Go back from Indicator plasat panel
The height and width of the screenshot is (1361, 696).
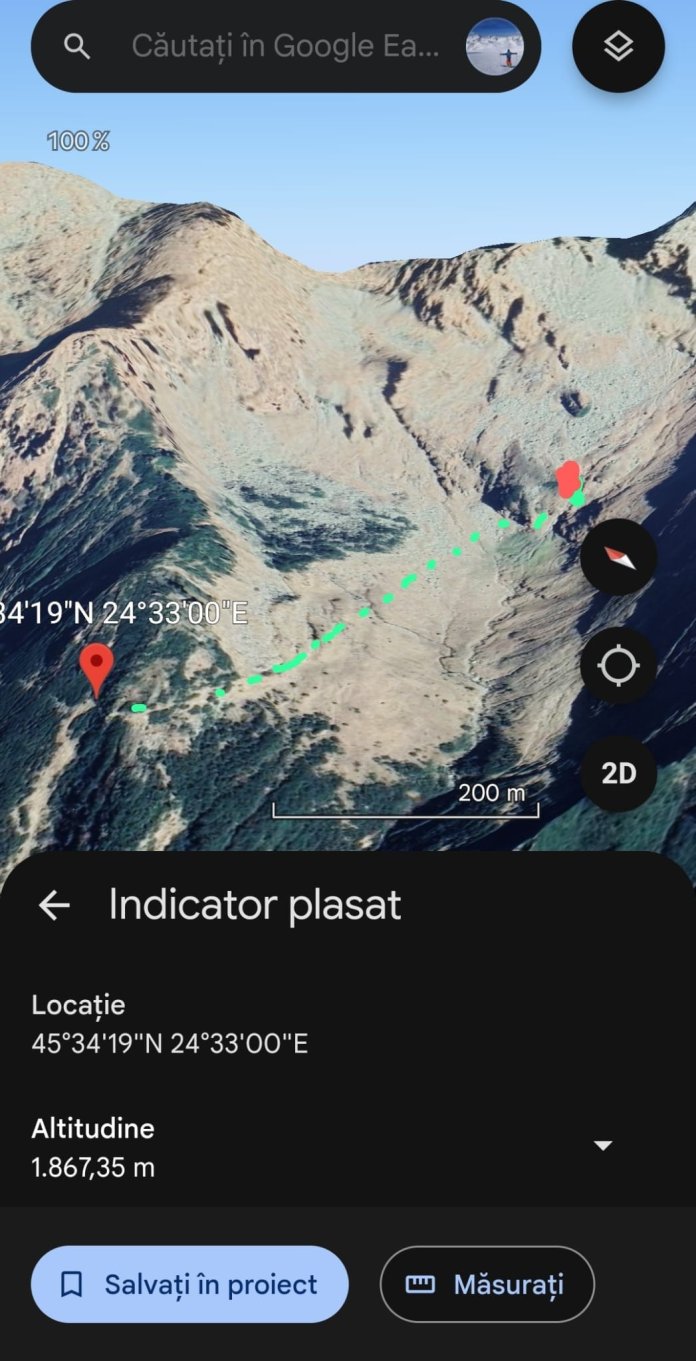pyautogui.click(x=54, y=905)
